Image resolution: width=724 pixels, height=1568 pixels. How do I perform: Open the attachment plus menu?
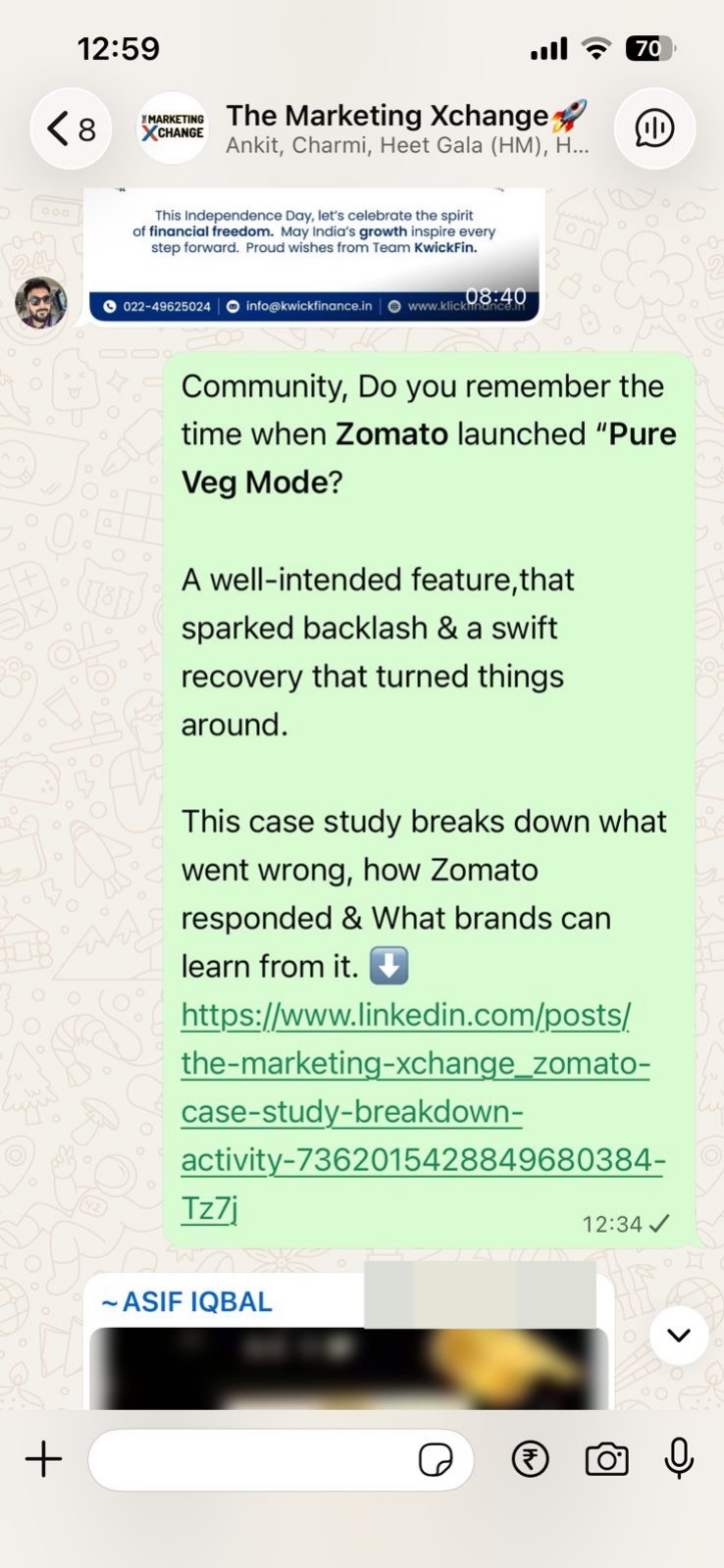(x=43, y=1459)
